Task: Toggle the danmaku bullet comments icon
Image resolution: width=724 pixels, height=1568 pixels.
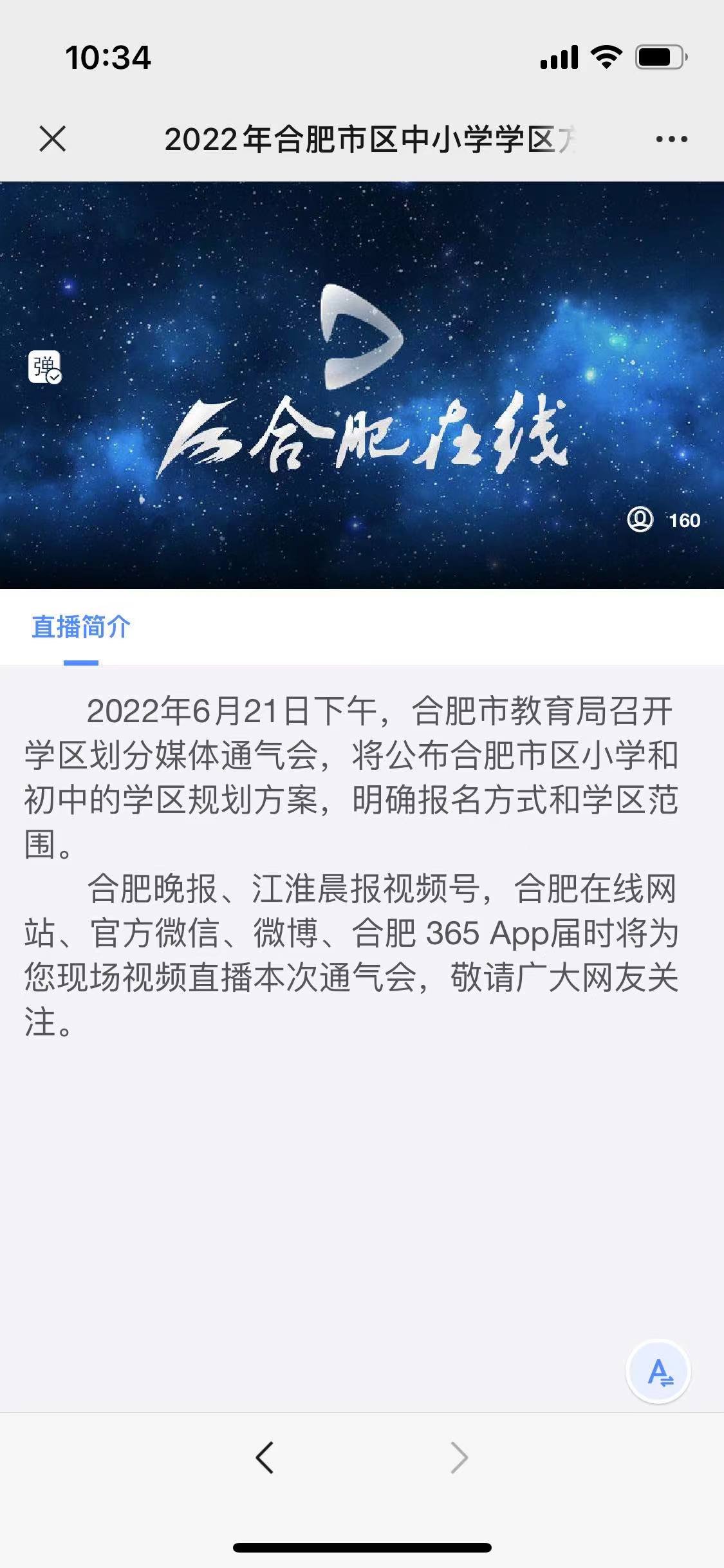Action: [44, 367]
